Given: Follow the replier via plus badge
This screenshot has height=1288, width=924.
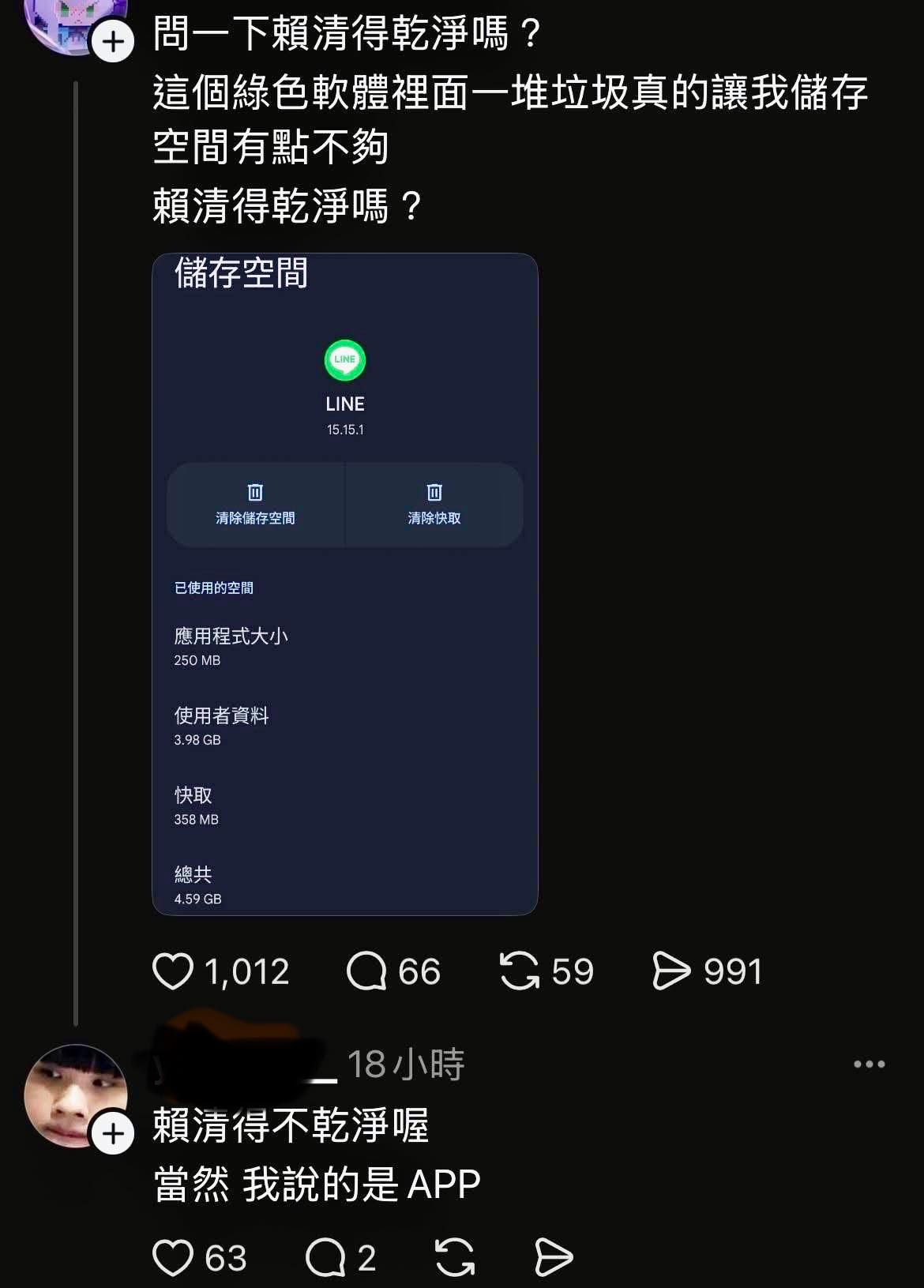Looking at the screenshot, I should (x=114, y=1134).
